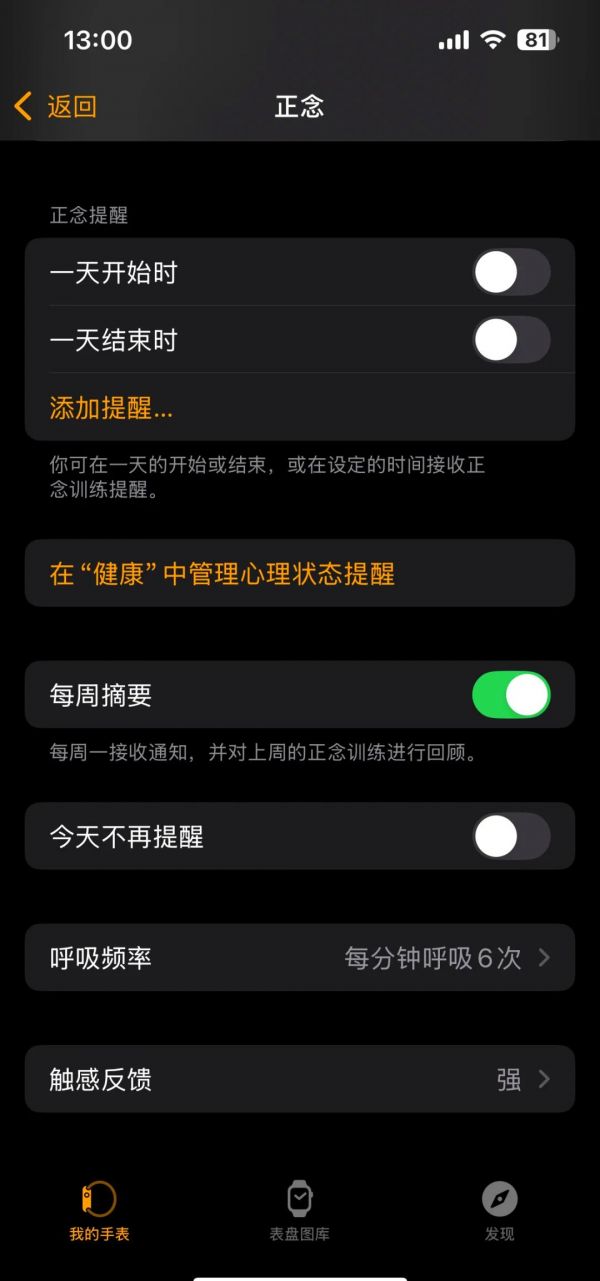Enable the 一天开始时 reminder switch
The width and height of the screenshot is (600, 1281).
coord(510,273)
